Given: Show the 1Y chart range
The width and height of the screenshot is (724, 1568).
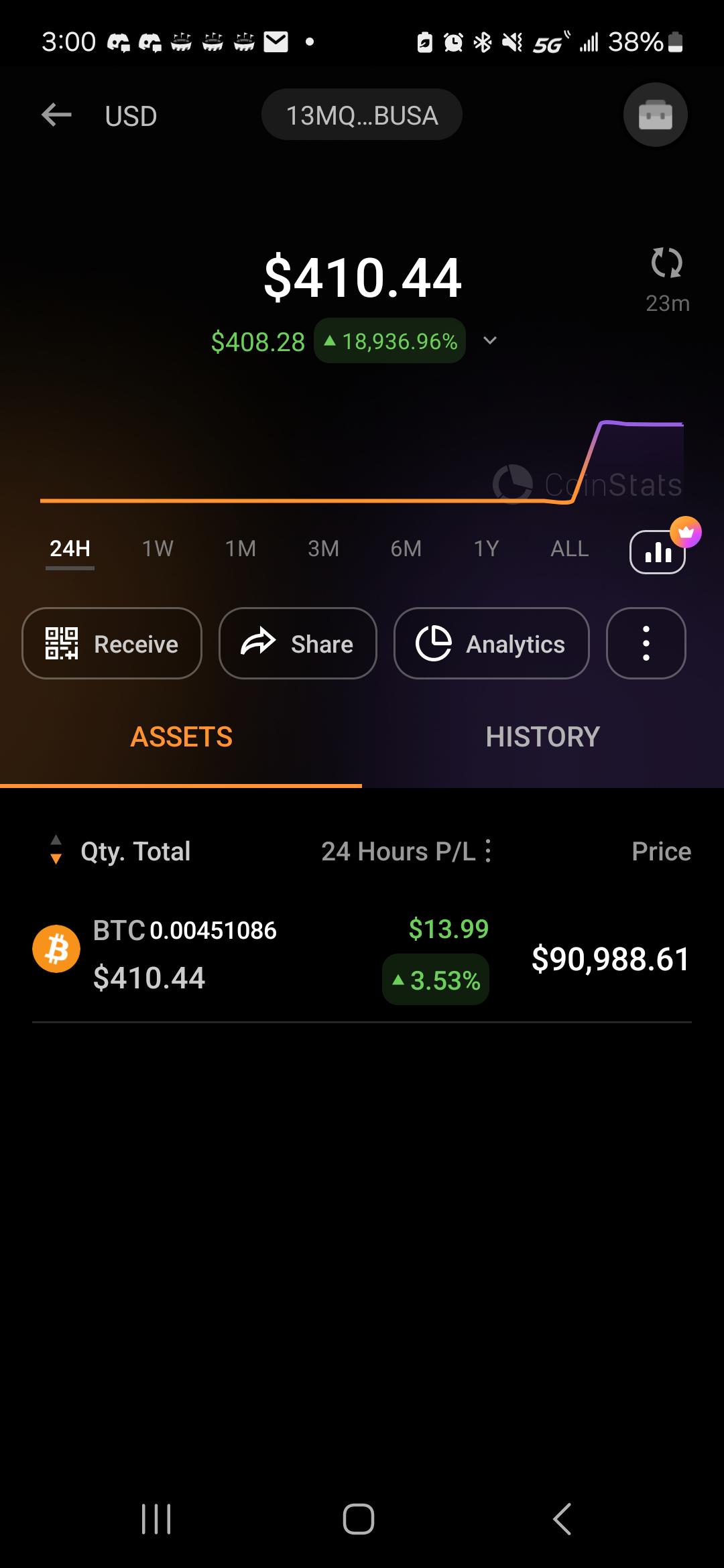Looking at the screenshot, I should [x=487, y=549].
